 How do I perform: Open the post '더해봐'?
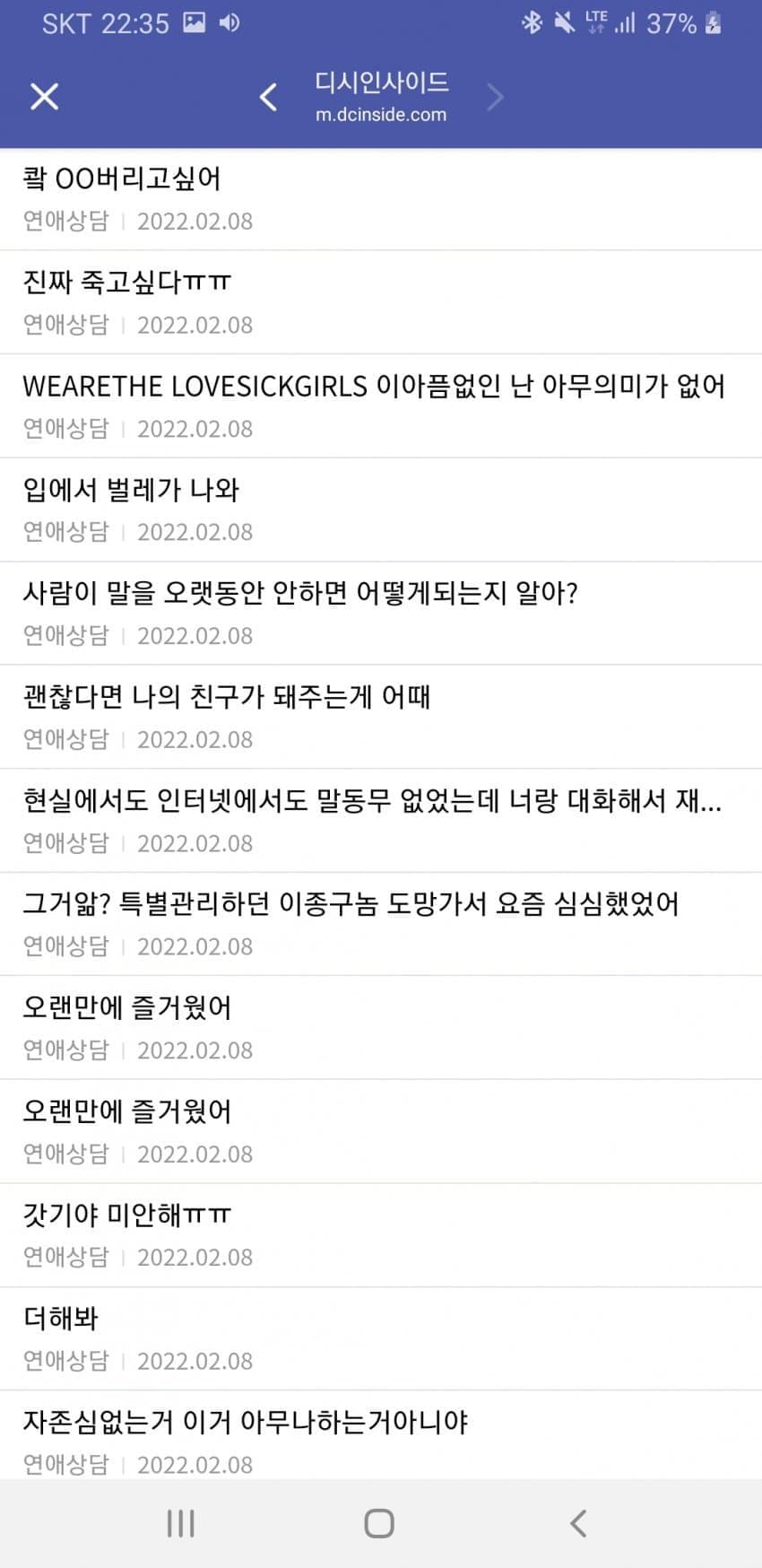coord(60,1319)
